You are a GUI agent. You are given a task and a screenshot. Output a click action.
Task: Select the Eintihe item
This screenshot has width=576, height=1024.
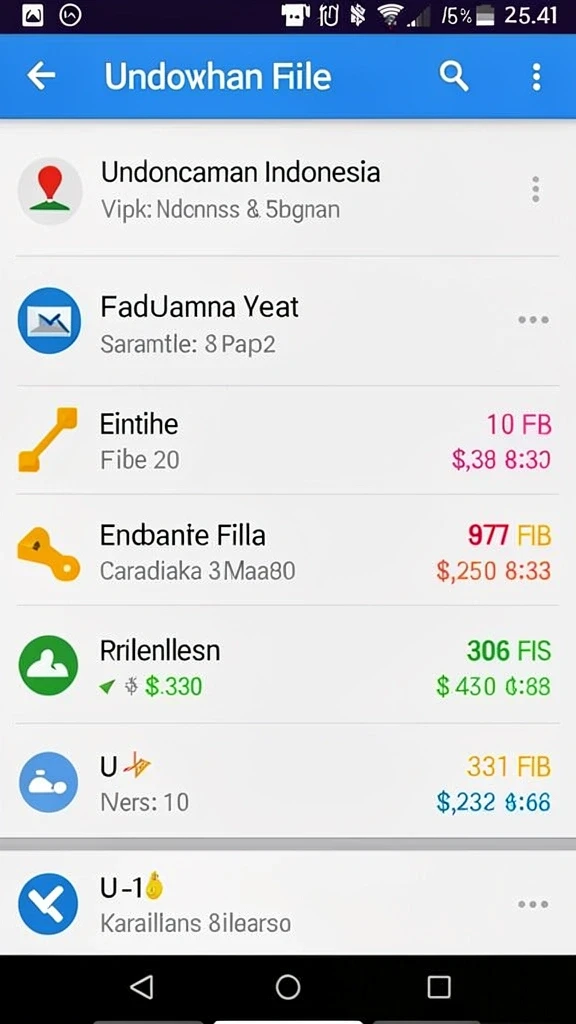click(288, 440)
